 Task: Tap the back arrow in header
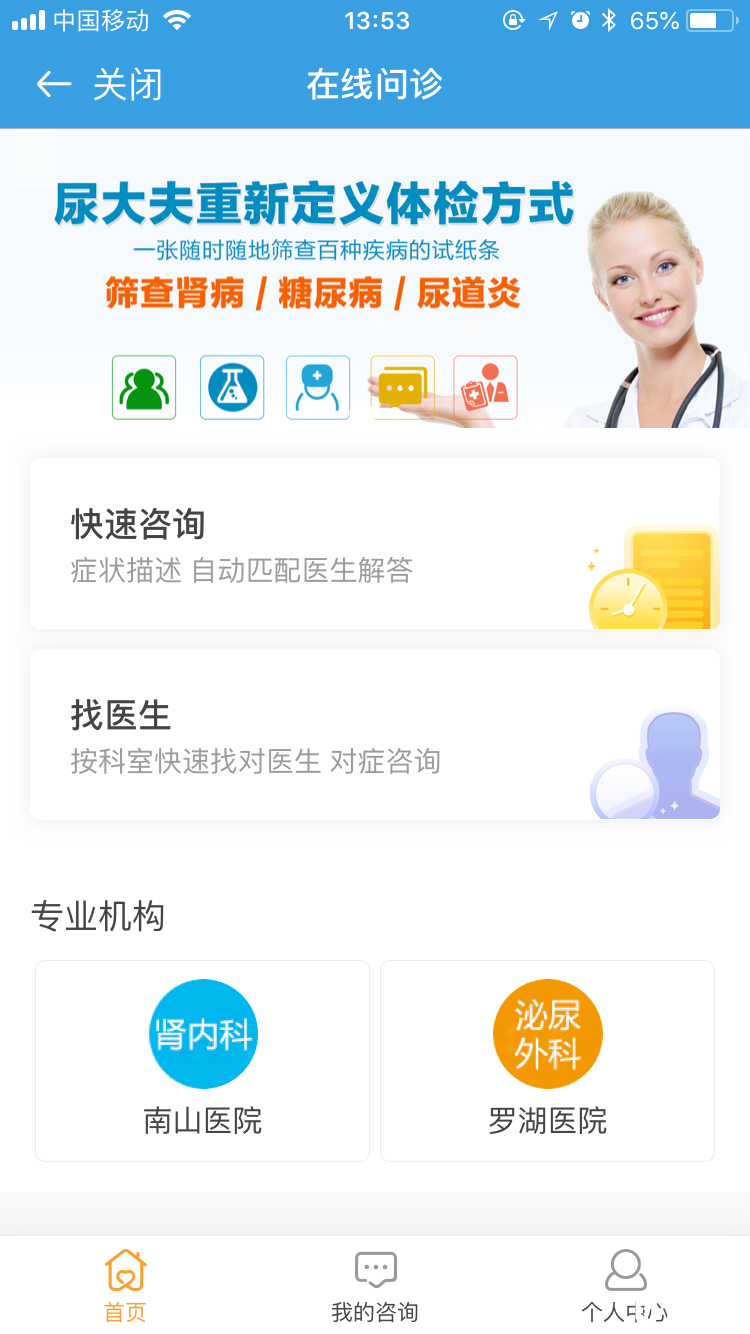54,85
